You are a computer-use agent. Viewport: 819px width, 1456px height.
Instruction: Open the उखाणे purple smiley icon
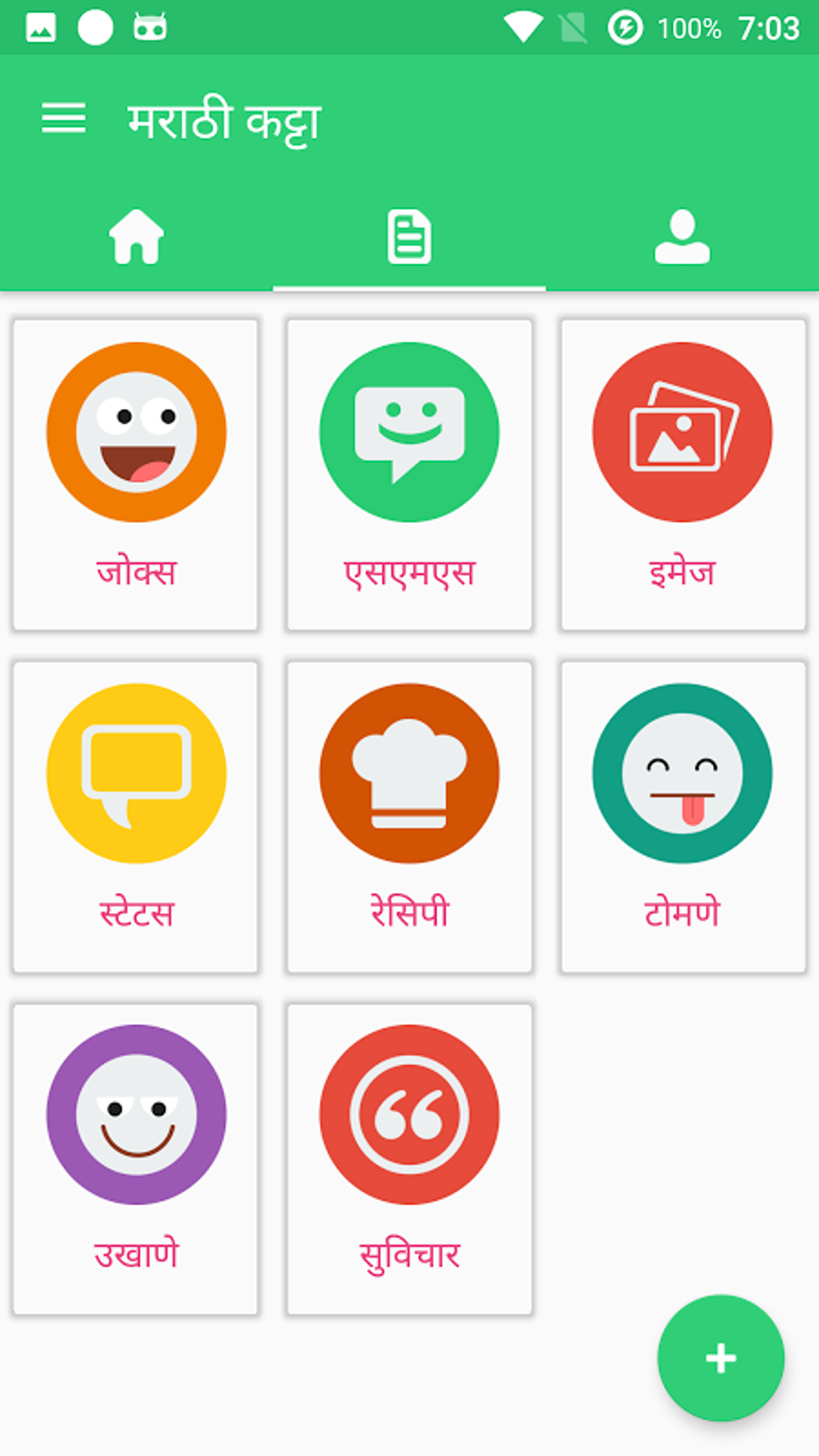(136, 1114)
